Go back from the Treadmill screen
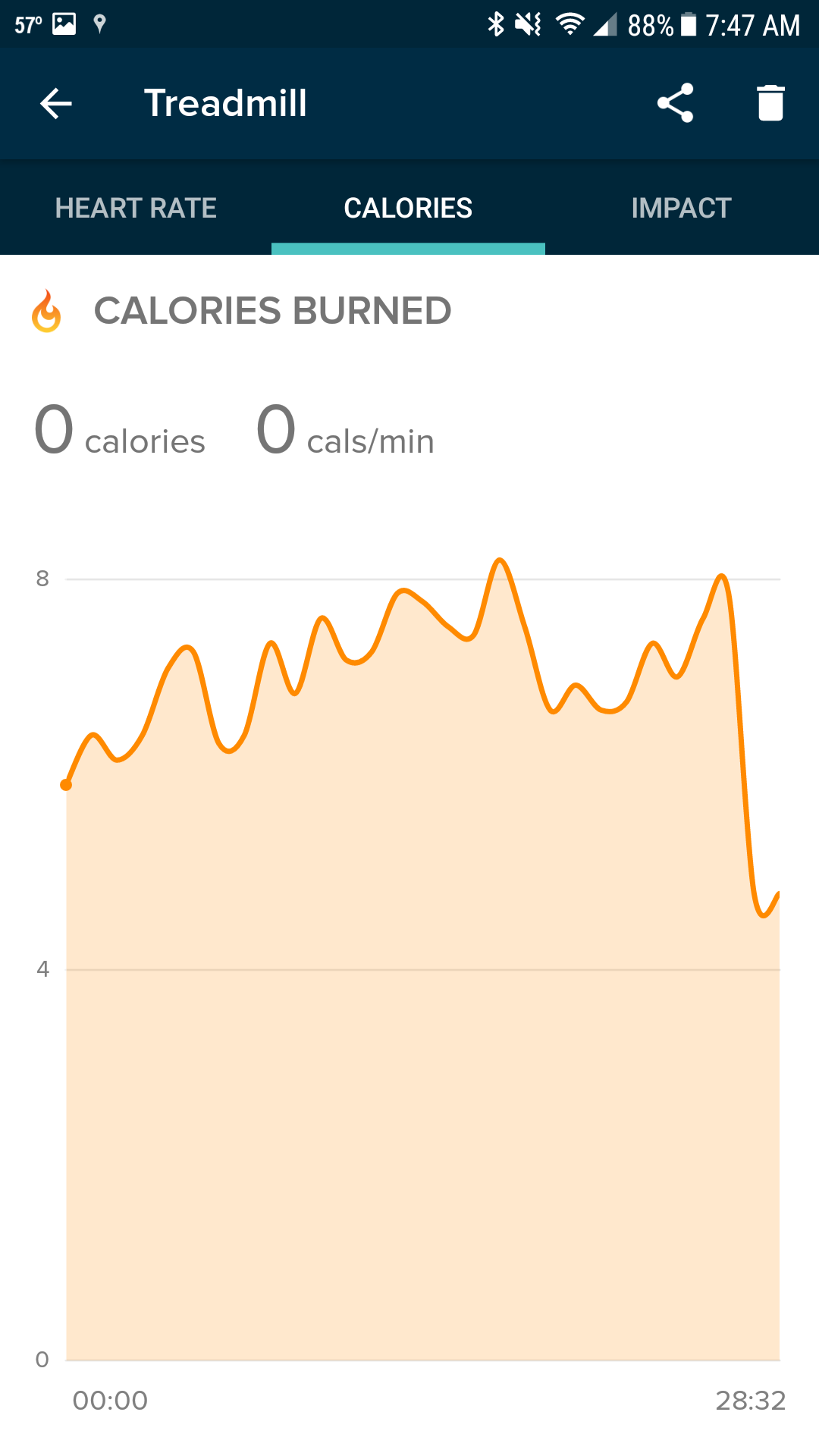 56,103
